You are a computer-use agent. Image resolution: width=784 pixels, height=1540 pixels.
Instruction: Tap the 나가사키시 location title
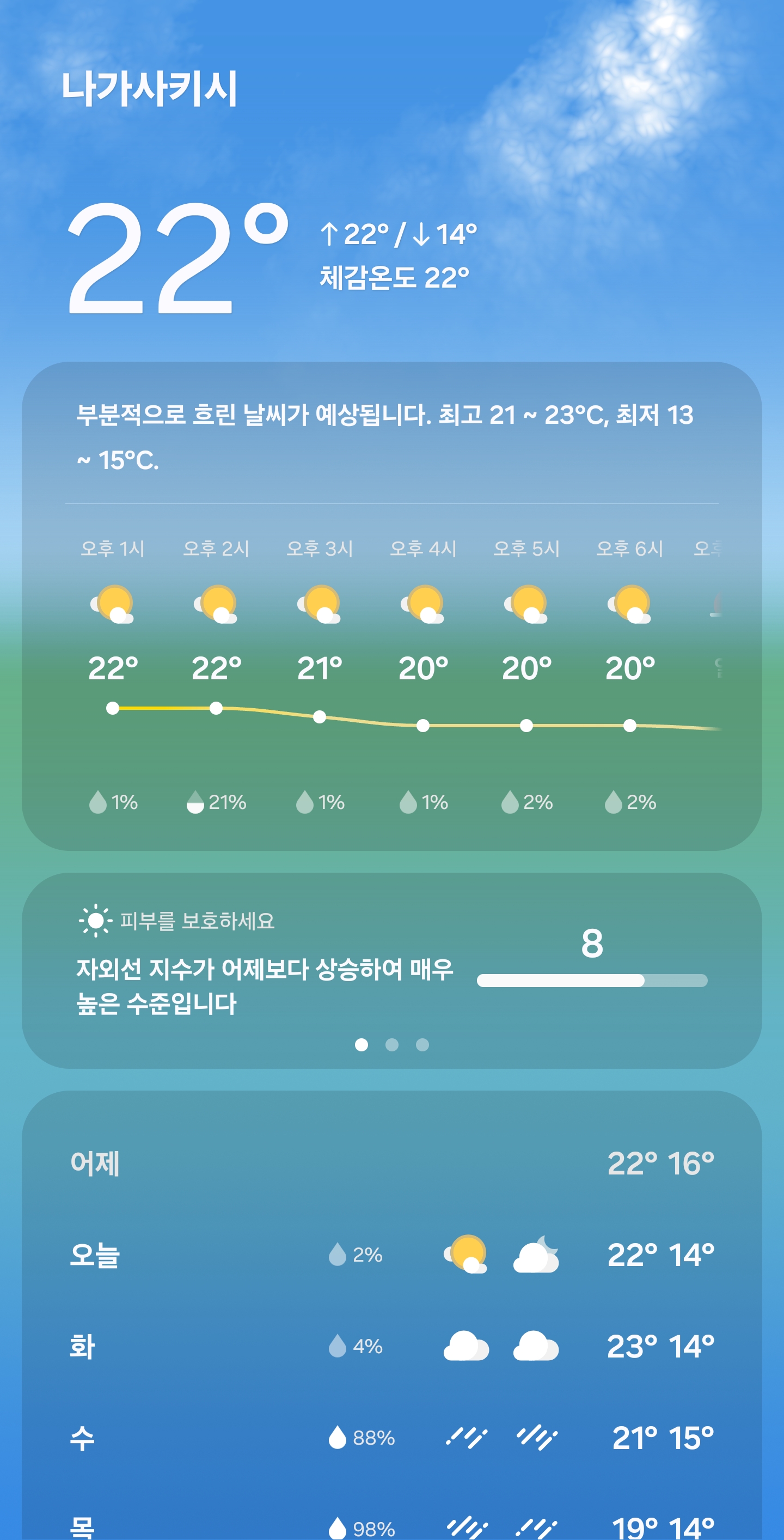point(149,88)
